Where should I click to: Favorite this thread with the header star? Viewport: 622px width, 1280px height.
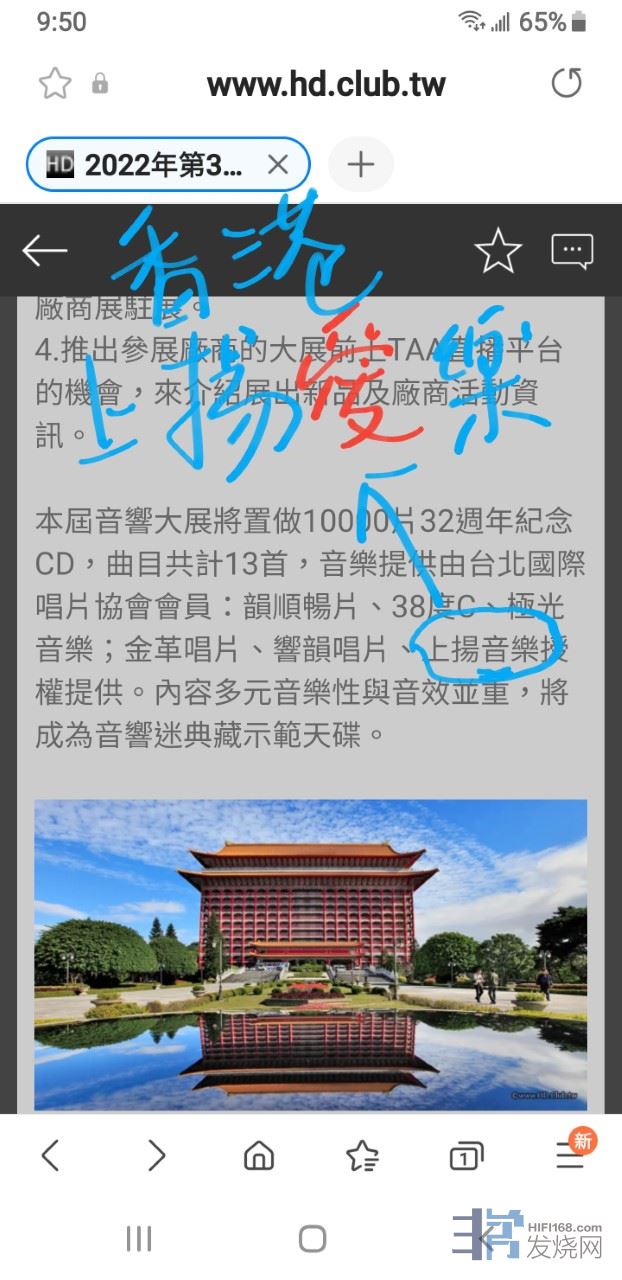point(497,251)
